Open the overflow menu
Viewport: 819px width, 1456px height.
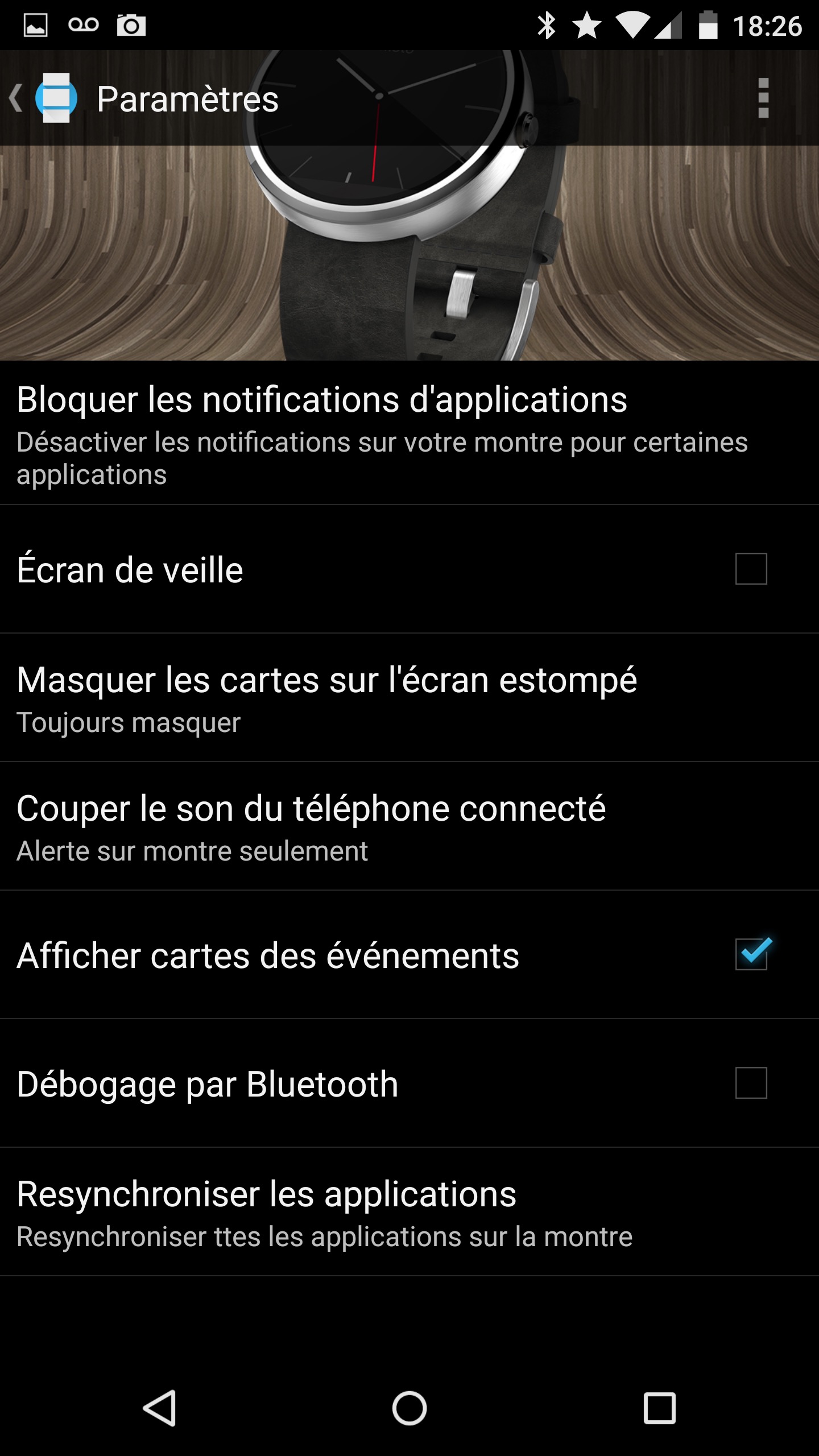coord(763,98)
